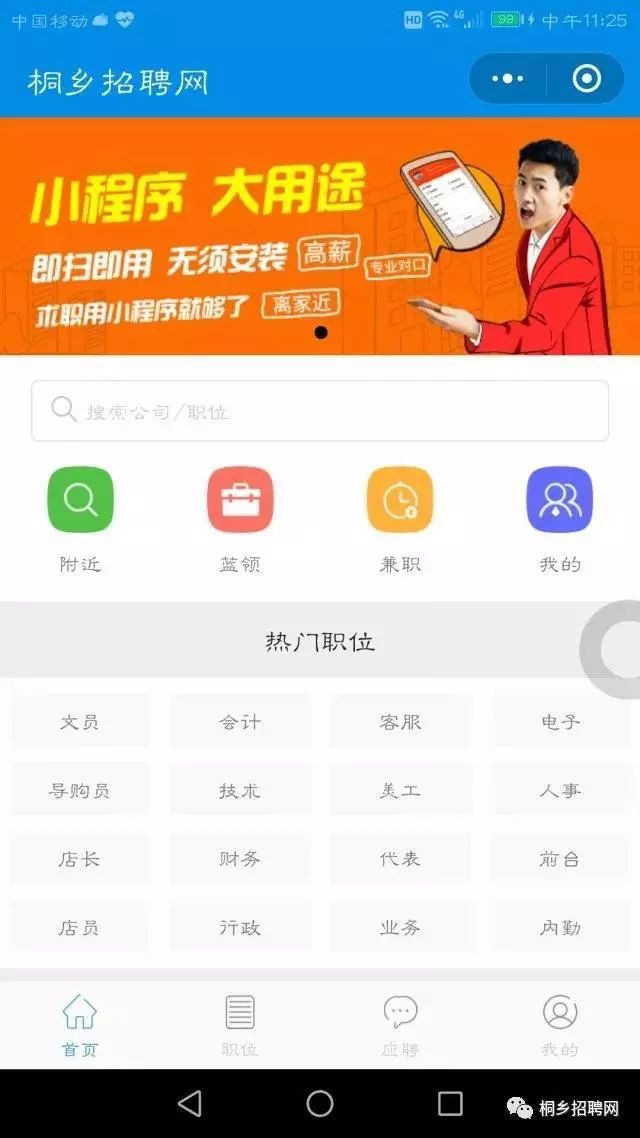Choose the 客服 job category
This screenshot has height=1138, width=640.
tap(400, 721)
